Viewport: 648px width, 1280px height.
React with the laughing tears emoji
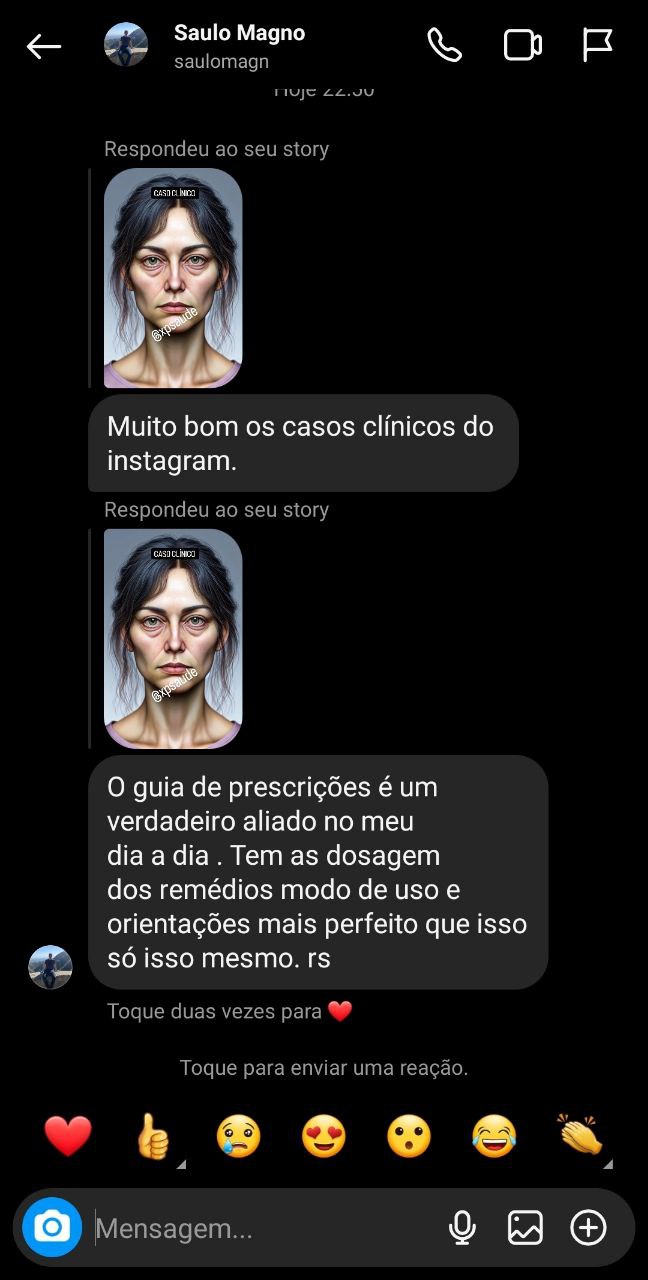[x=494, y=1137]
